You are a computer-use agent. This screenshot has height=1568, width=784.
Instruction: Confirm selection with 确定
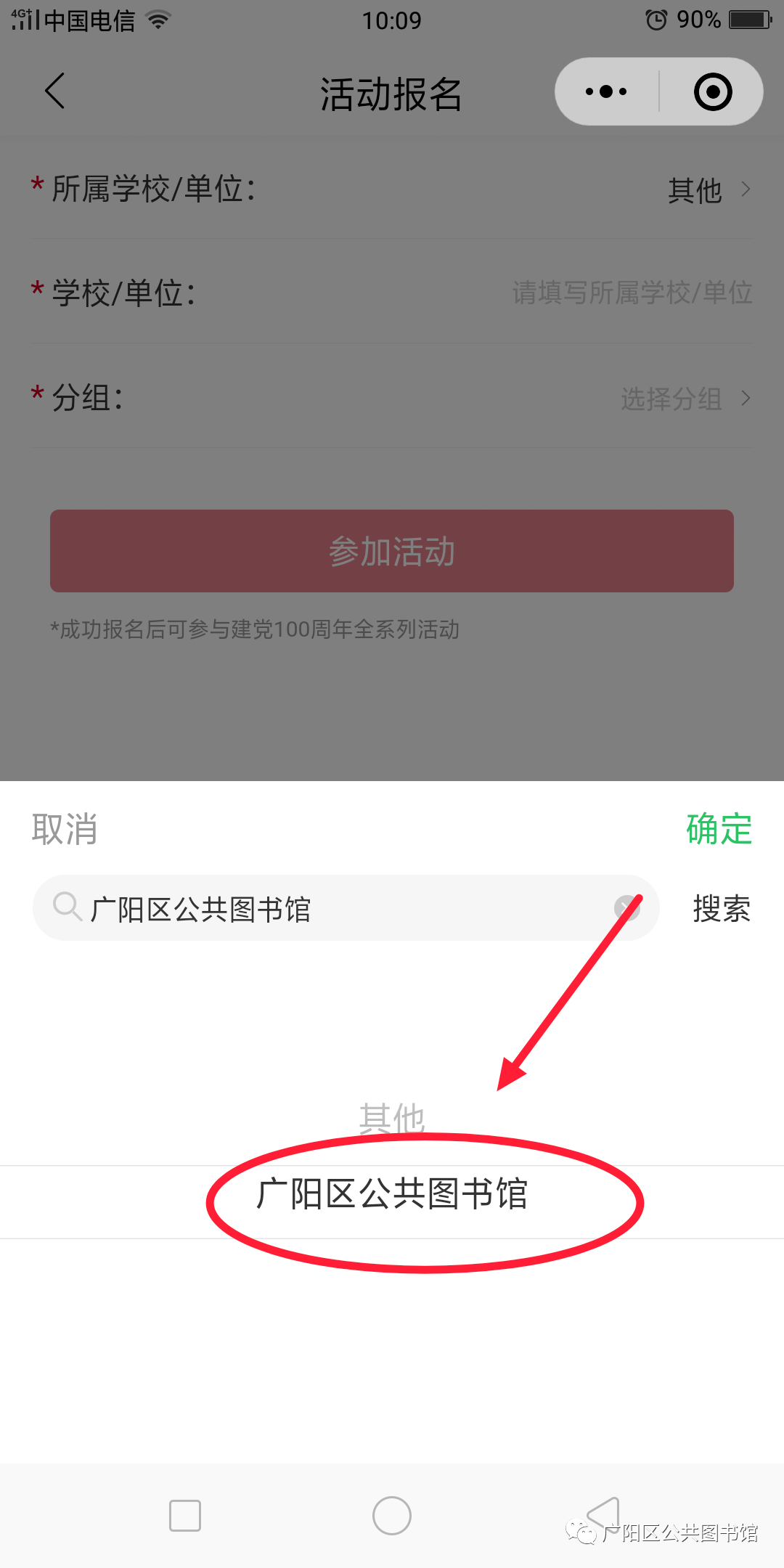click(x=719, y=829)
